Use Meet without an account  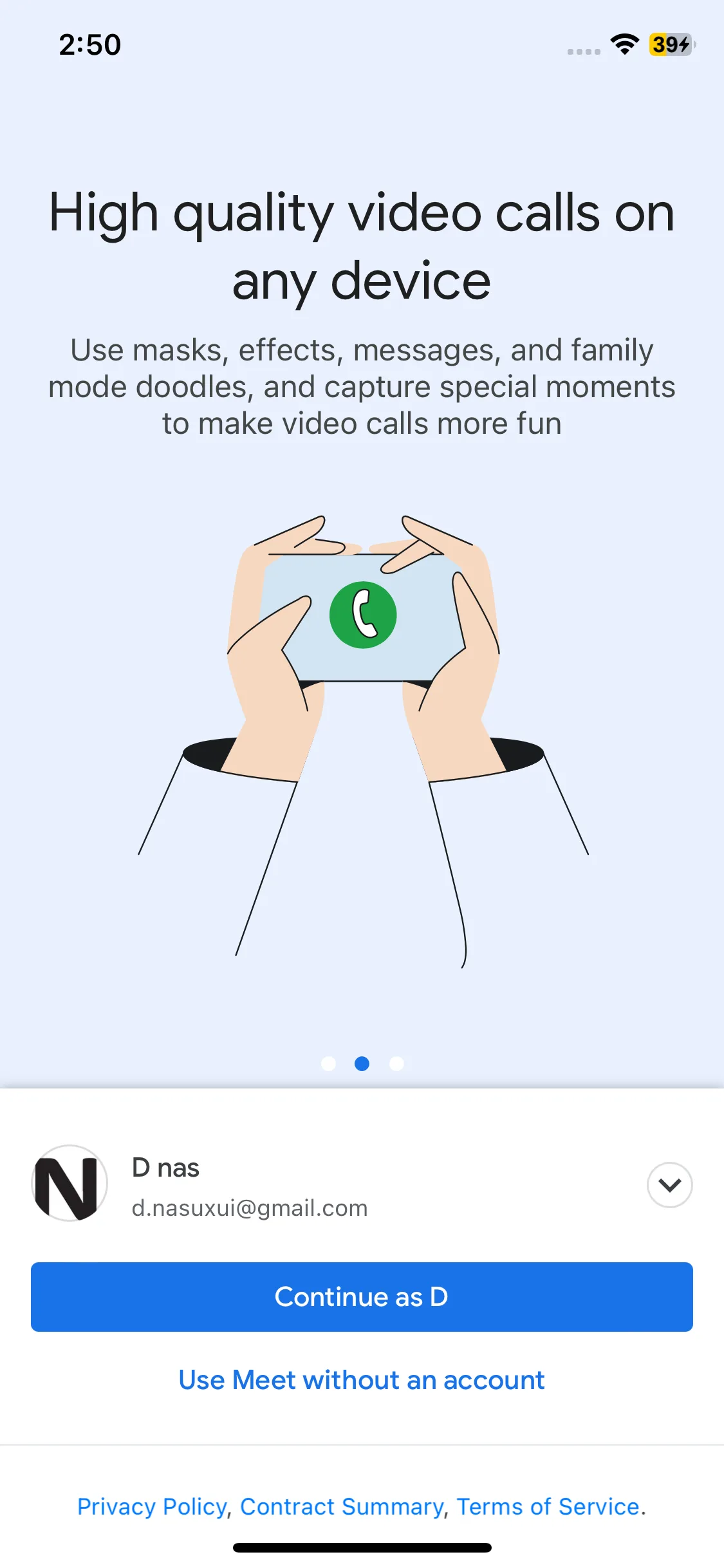[x=362, y=1380]
